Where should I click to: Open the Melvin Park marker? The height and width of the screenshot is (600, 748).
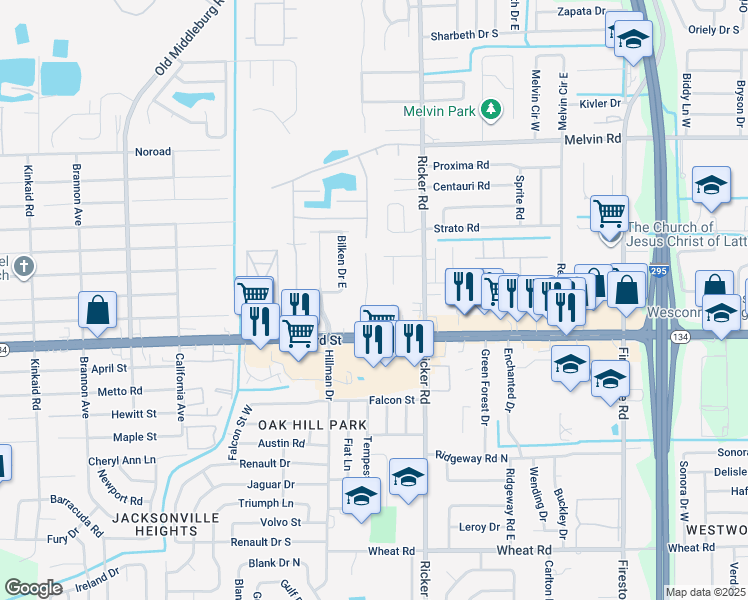click(491, 110)
